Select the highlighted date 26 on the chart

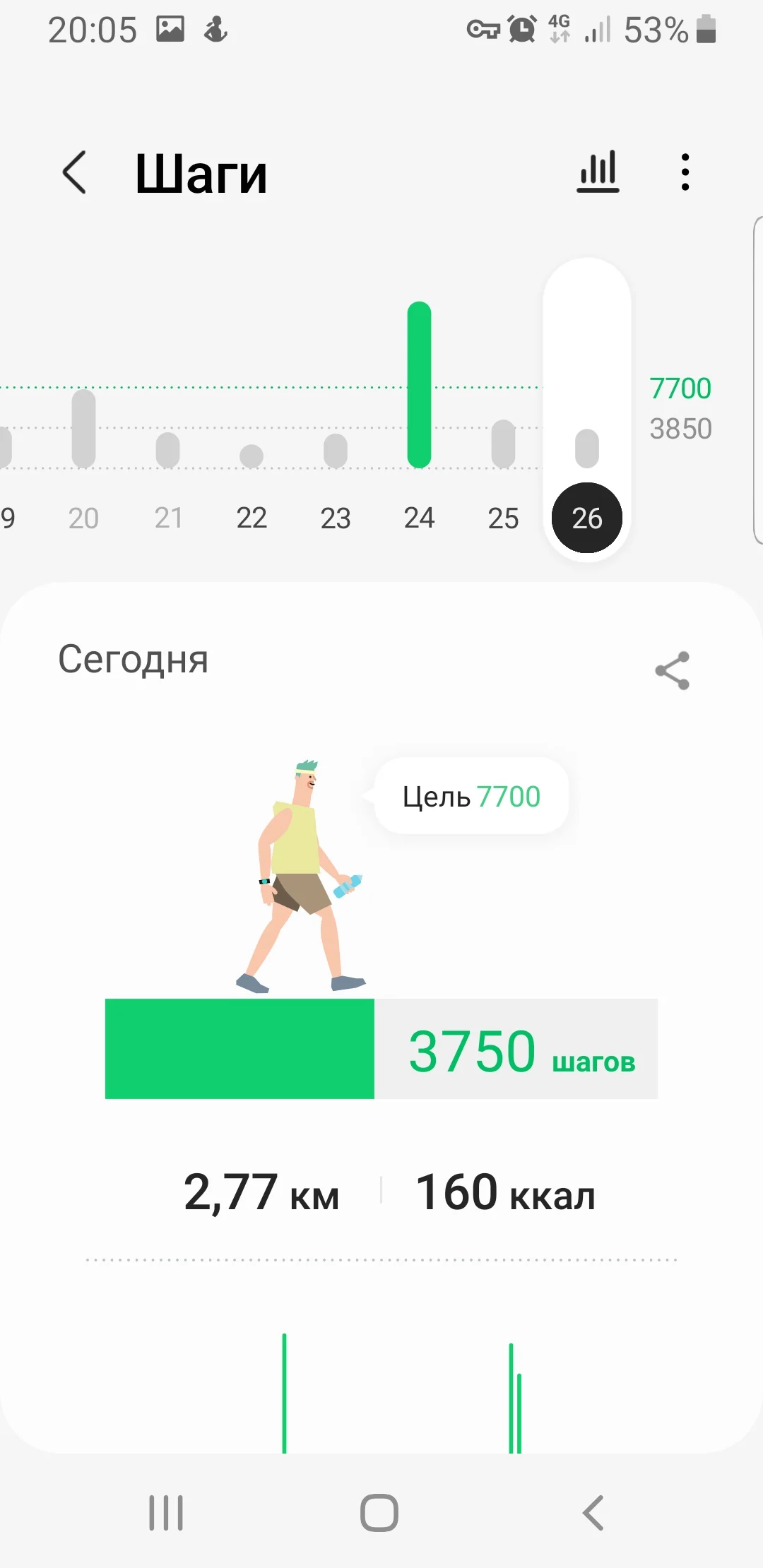point(587,517)
